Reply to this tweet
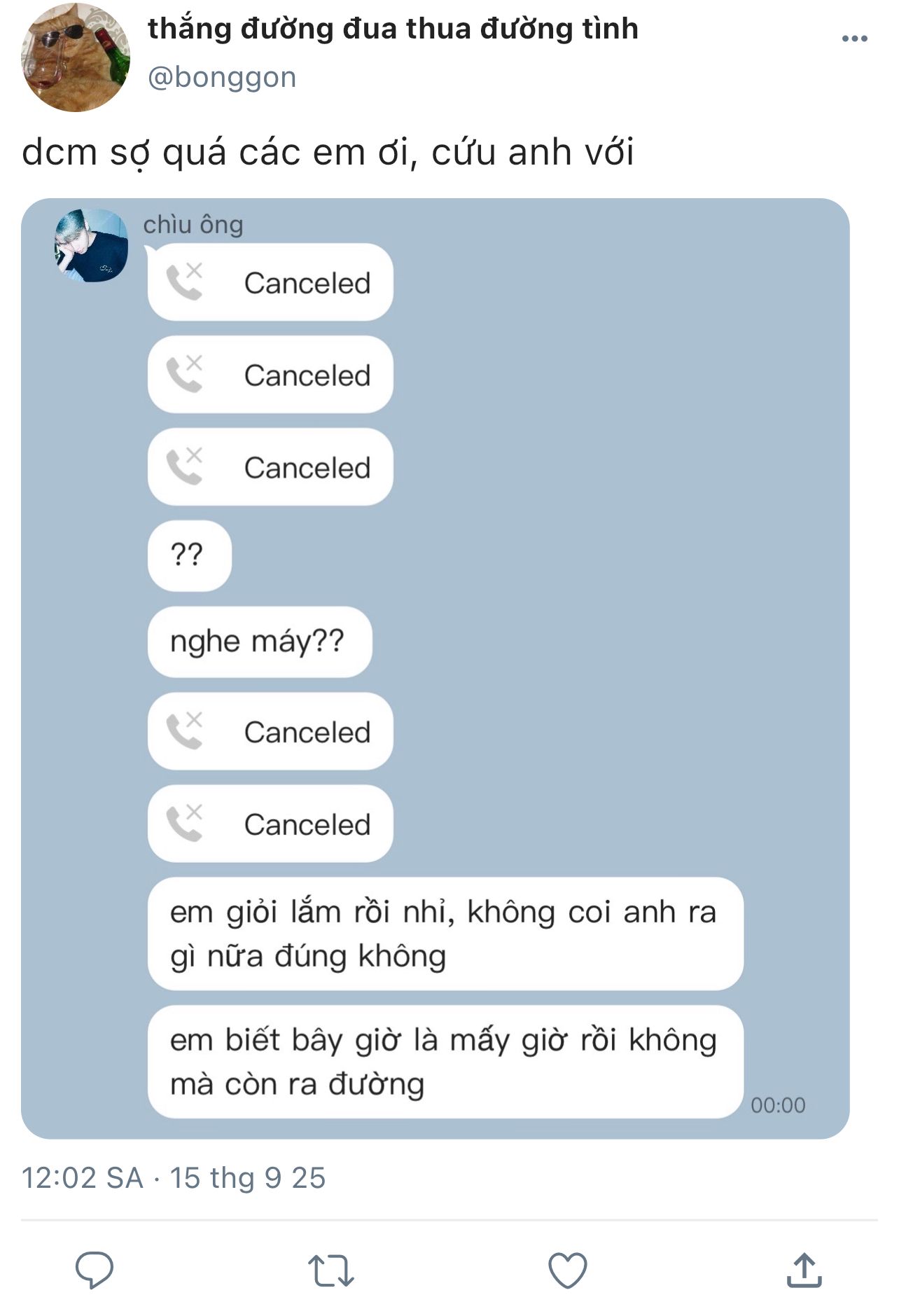Viewport: 899px width, 1316px height. pos(95,1270)
